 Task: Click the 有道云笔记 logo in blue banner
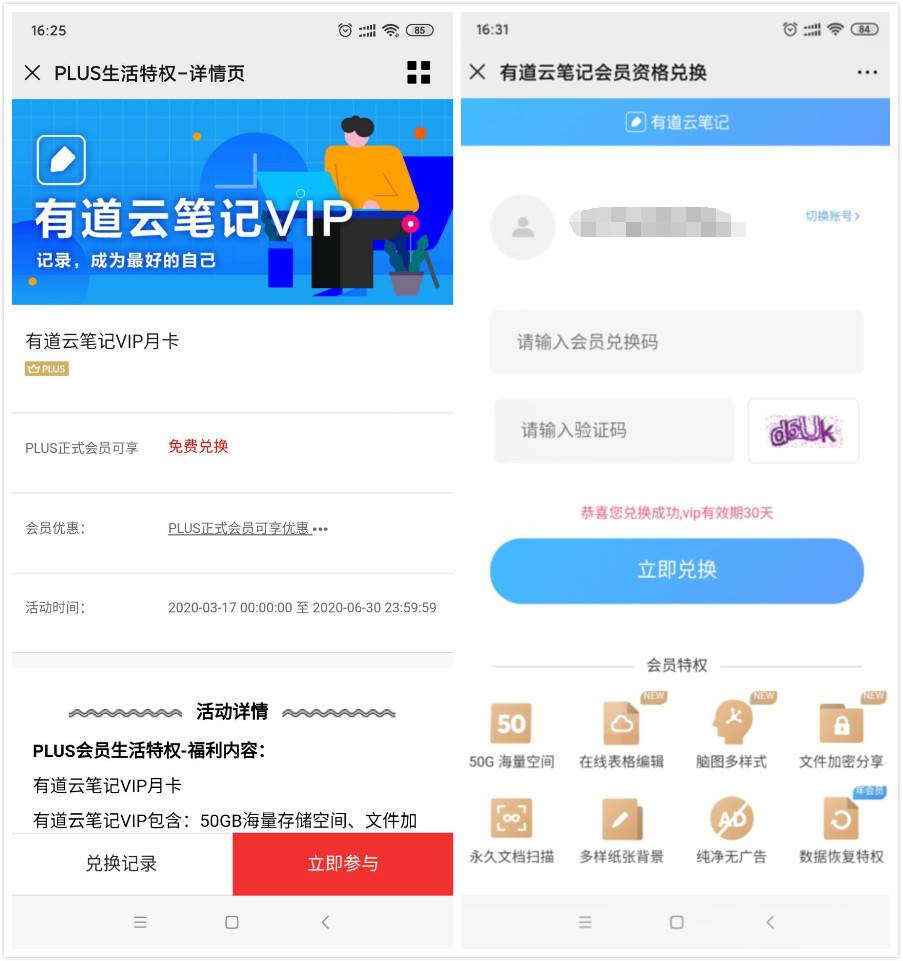coord(676,122)
